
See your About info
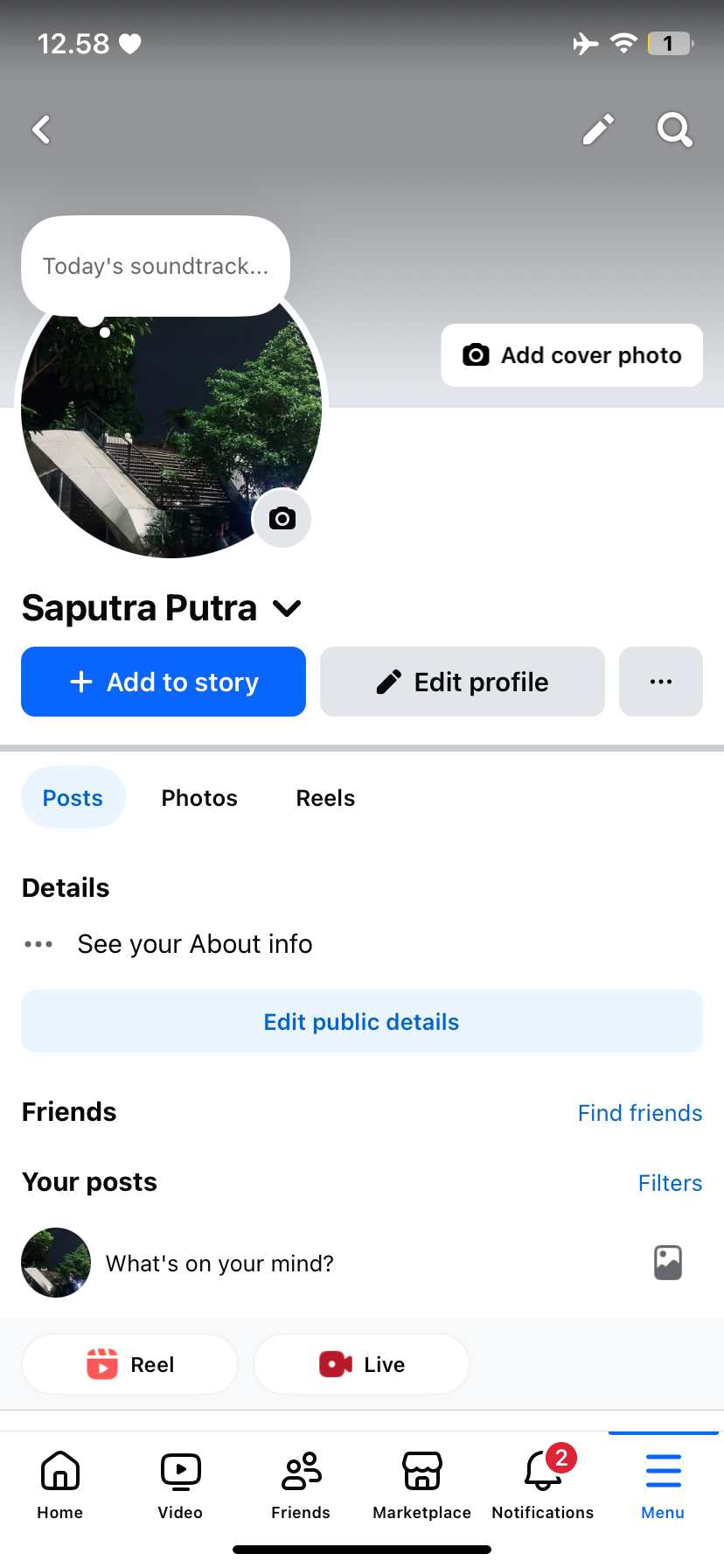click(194, 944)
